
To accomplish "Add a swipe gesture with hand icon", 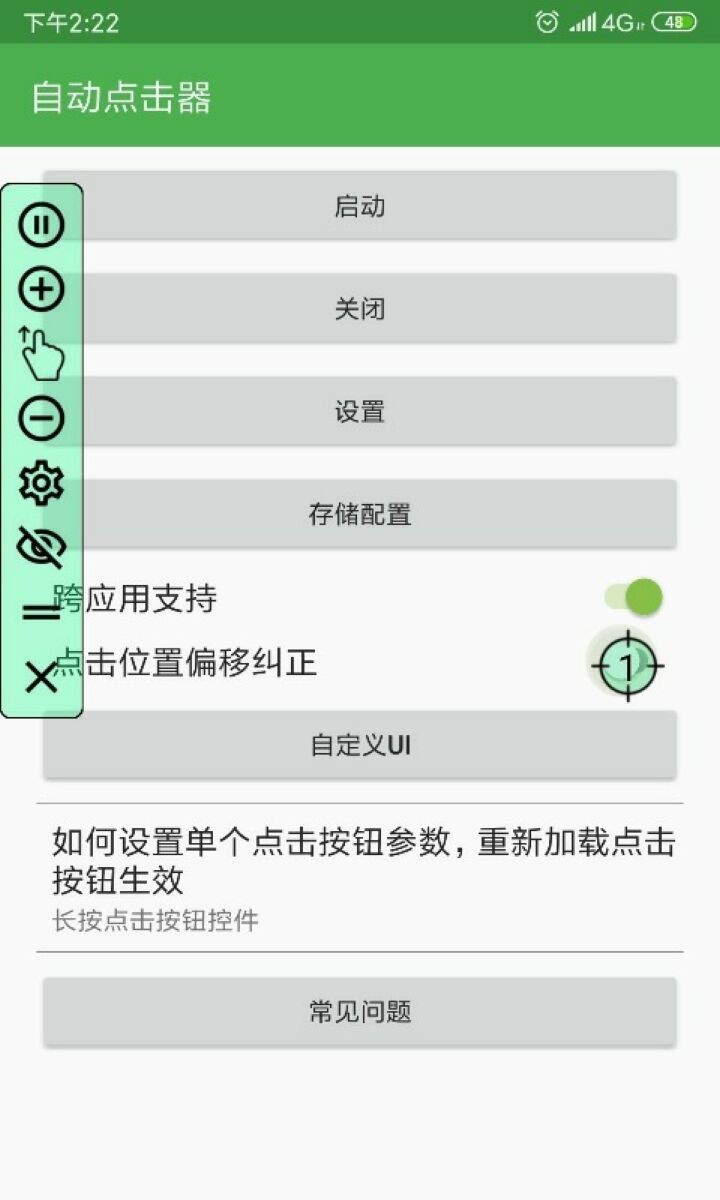I will 41,354.
